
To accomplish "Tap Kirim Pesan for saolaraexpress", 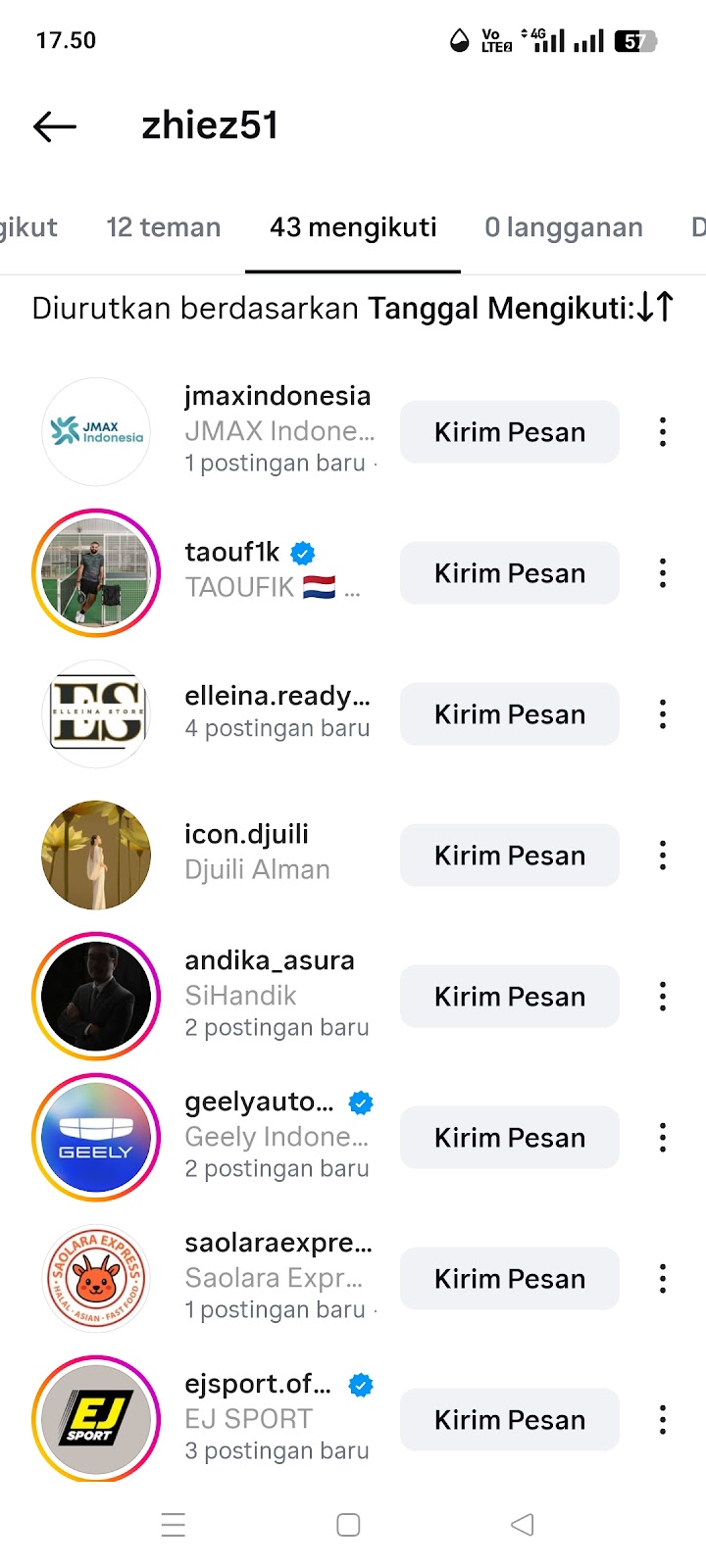I will click(510, 1279).
